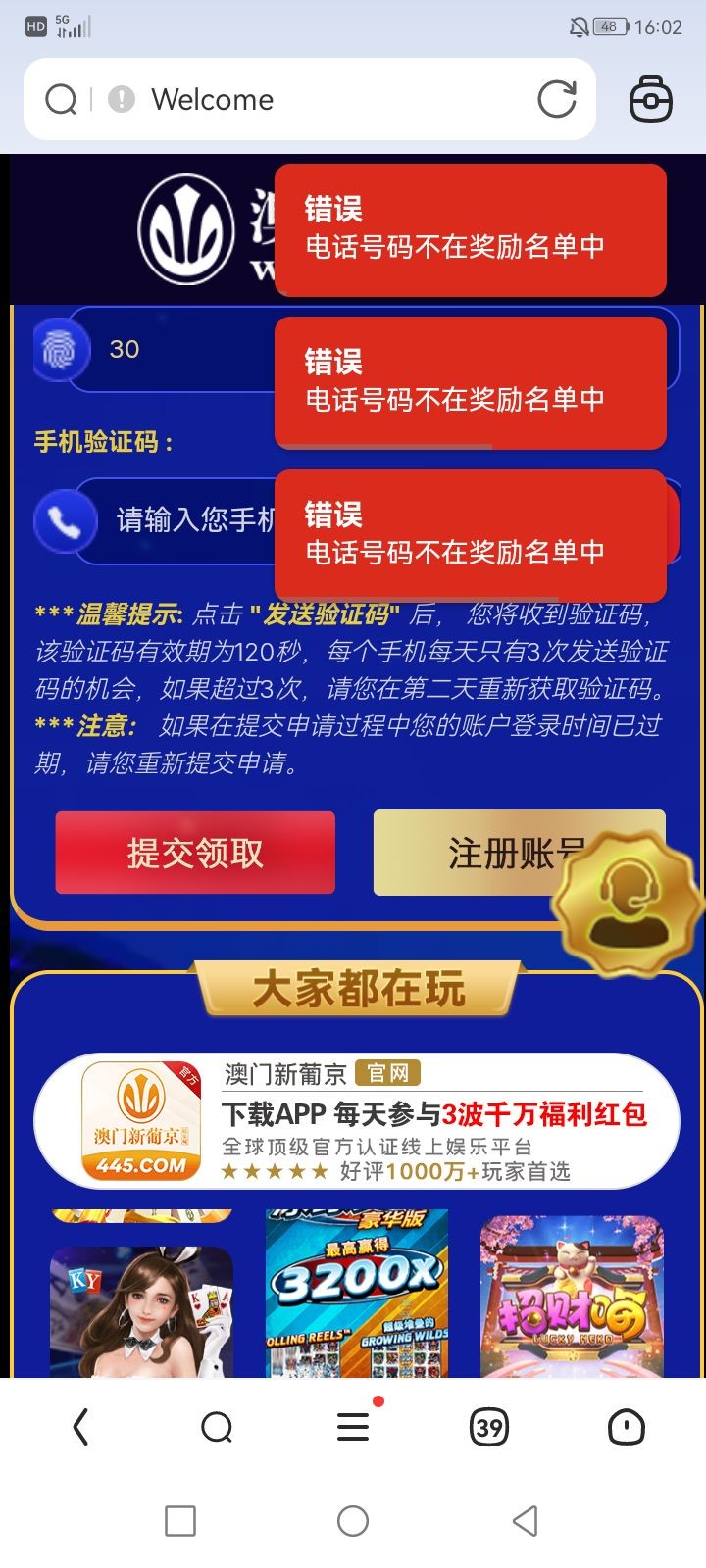This screenshot has width=706, height=1568.
Task: Open the 3200X slot game tile
Action: coord(357,1294)
